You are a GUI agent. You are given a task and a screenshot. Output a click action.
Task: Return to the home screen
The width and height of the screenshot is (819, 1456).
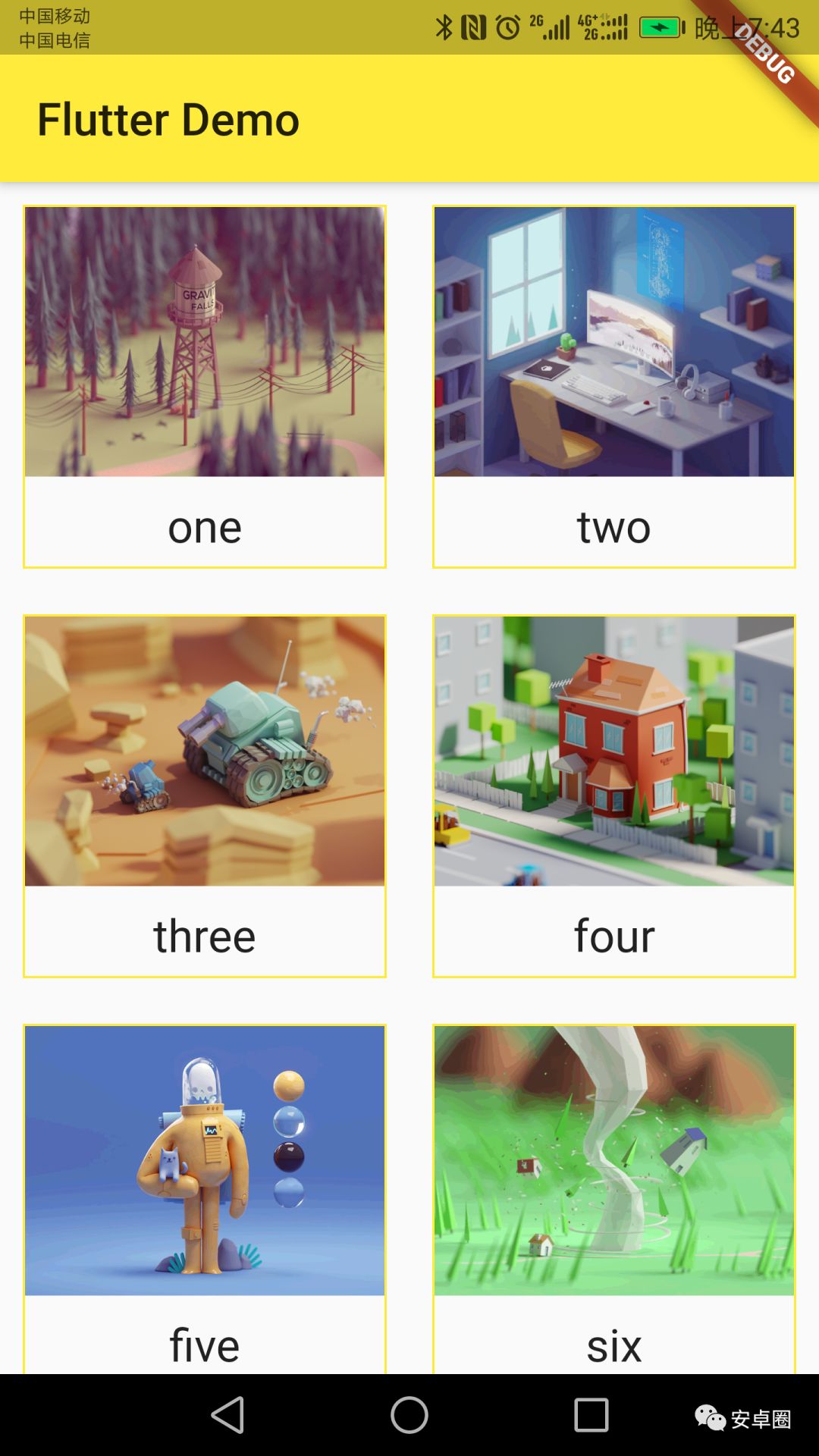coord(409,1415)
